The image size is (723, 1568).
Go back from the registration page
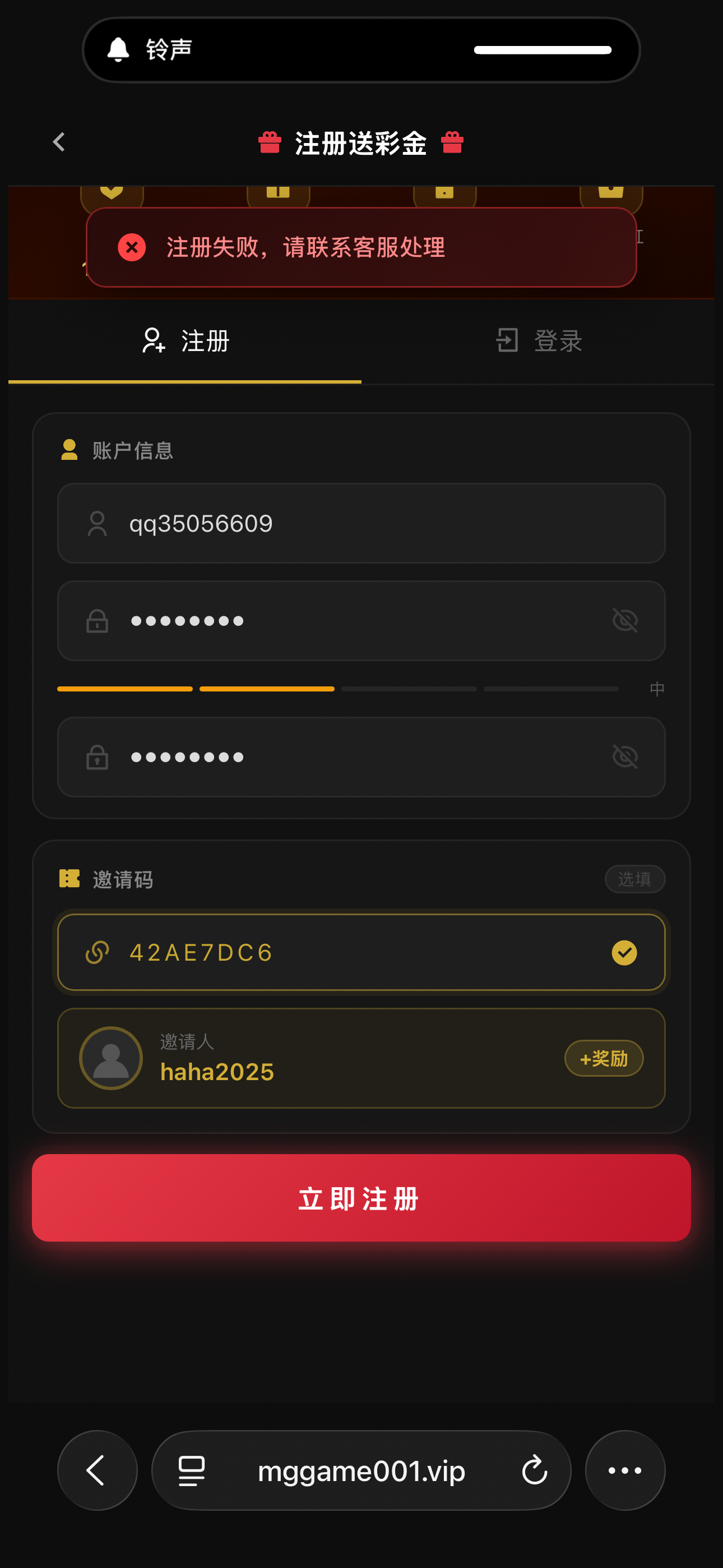click(x=59, y=142)
